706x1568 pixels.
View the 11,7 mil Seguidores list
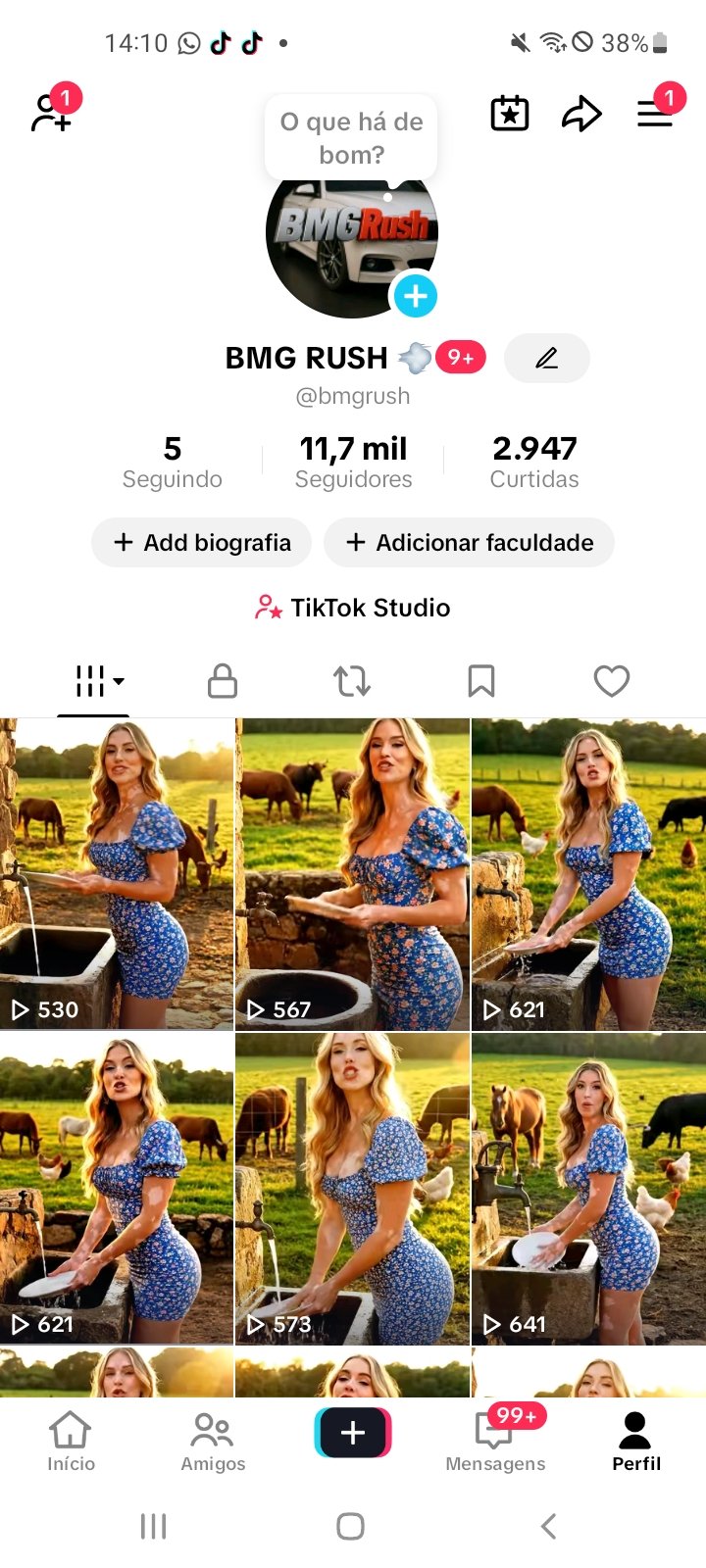click(x=353, y=461)
